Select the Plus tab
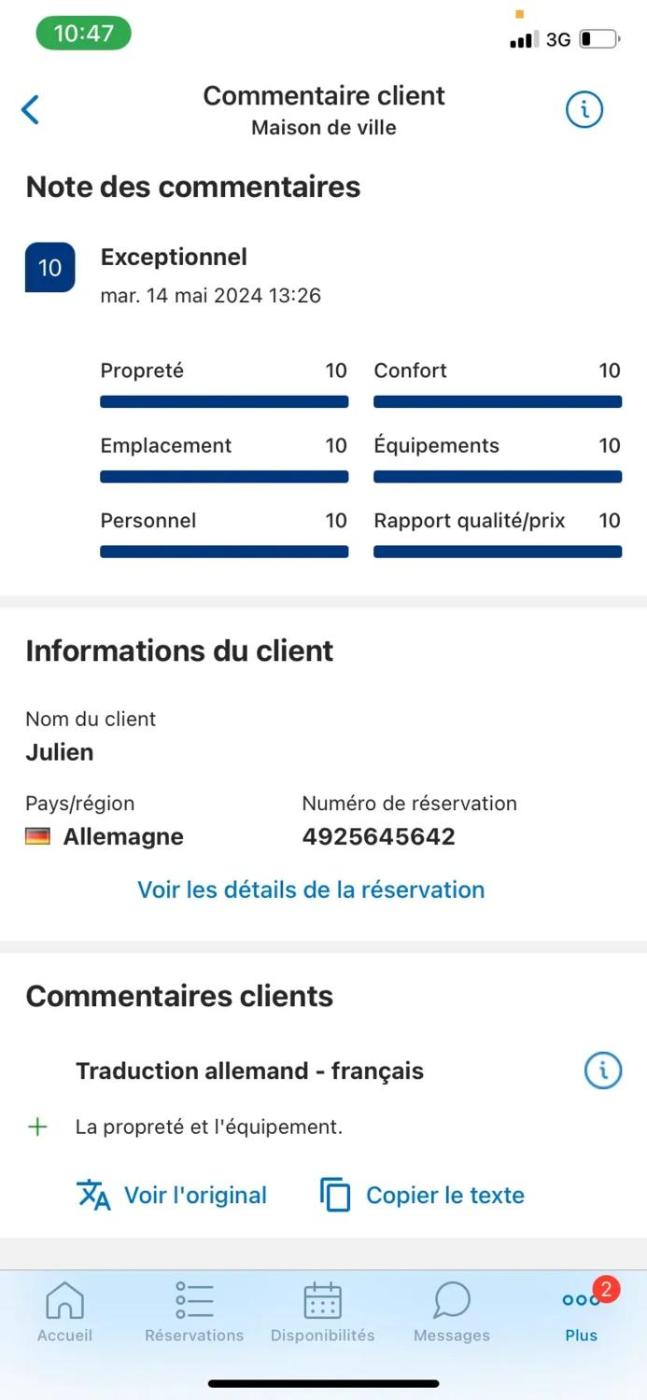This screenshot has height=1400, width=647. click(x=581, y=1312)
